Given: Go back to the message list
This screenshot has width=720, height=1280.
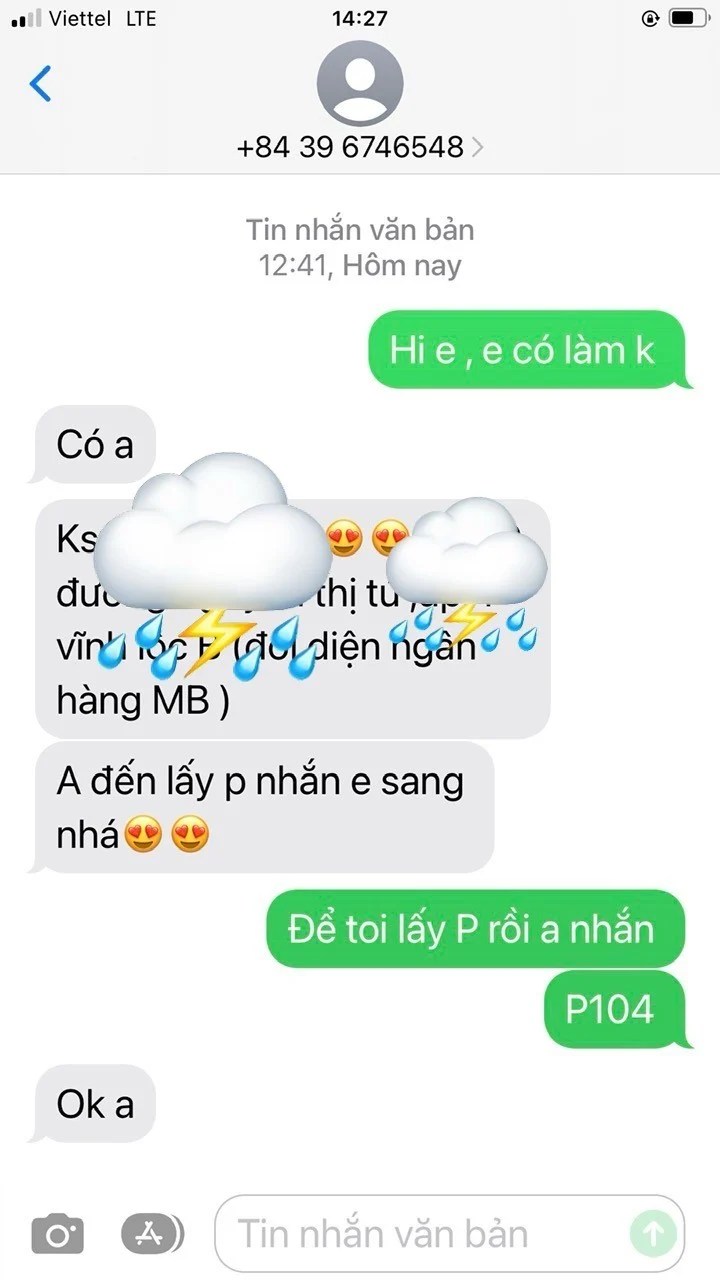Looking at the screenshot, I should [x=41, y=84].
